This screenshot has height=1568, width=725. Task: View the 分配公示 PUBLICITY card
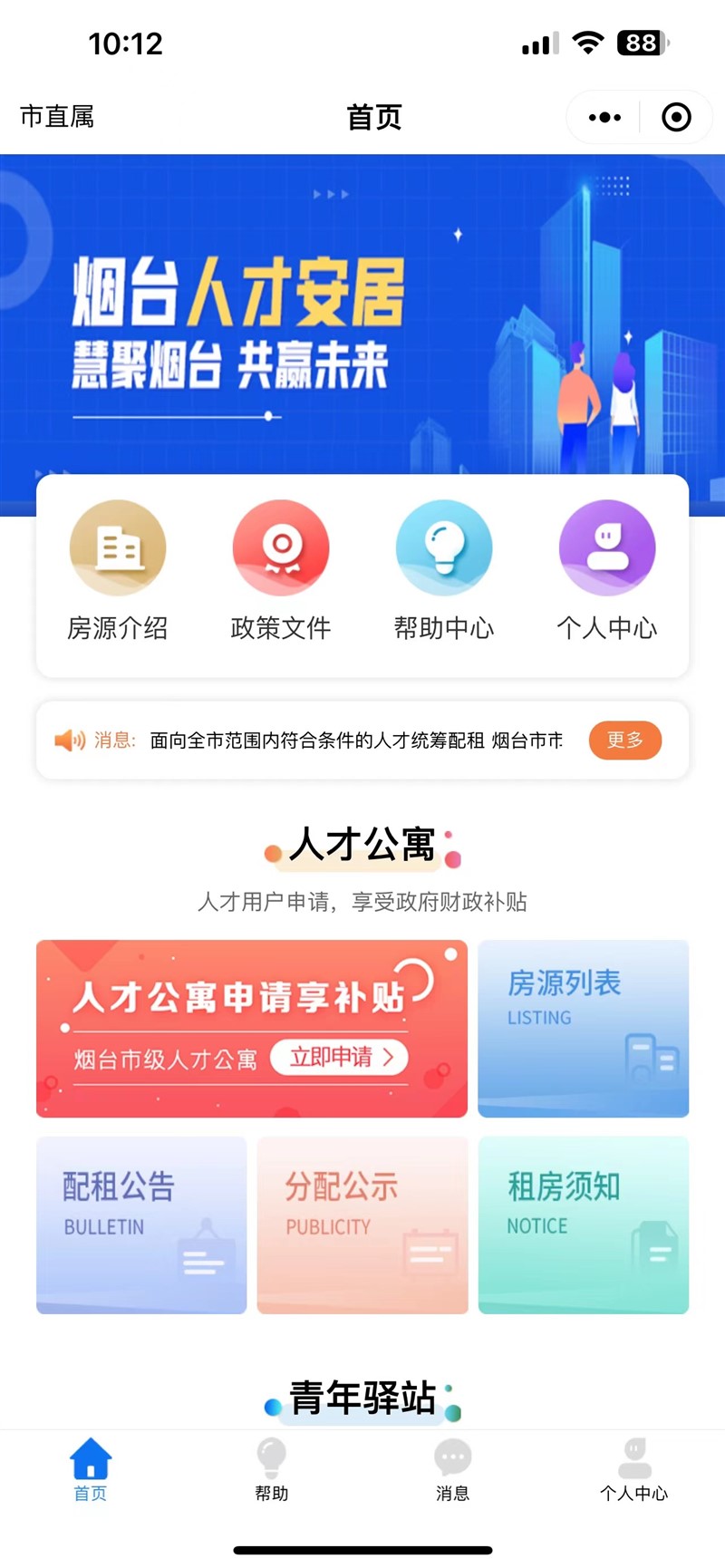pyautogui.click(x=362, y=1225)
